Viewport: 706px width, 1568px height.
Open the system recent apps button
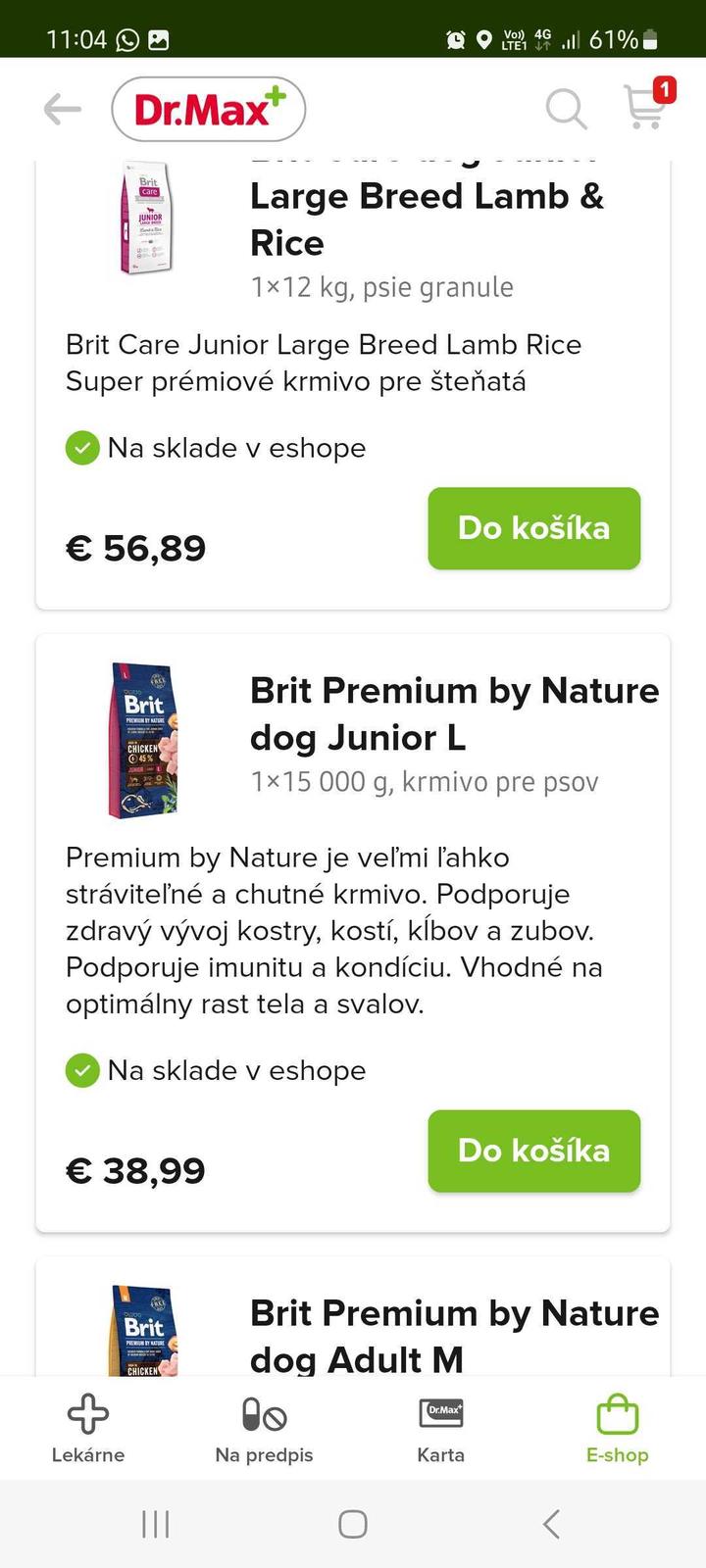tap(156, 1524)
